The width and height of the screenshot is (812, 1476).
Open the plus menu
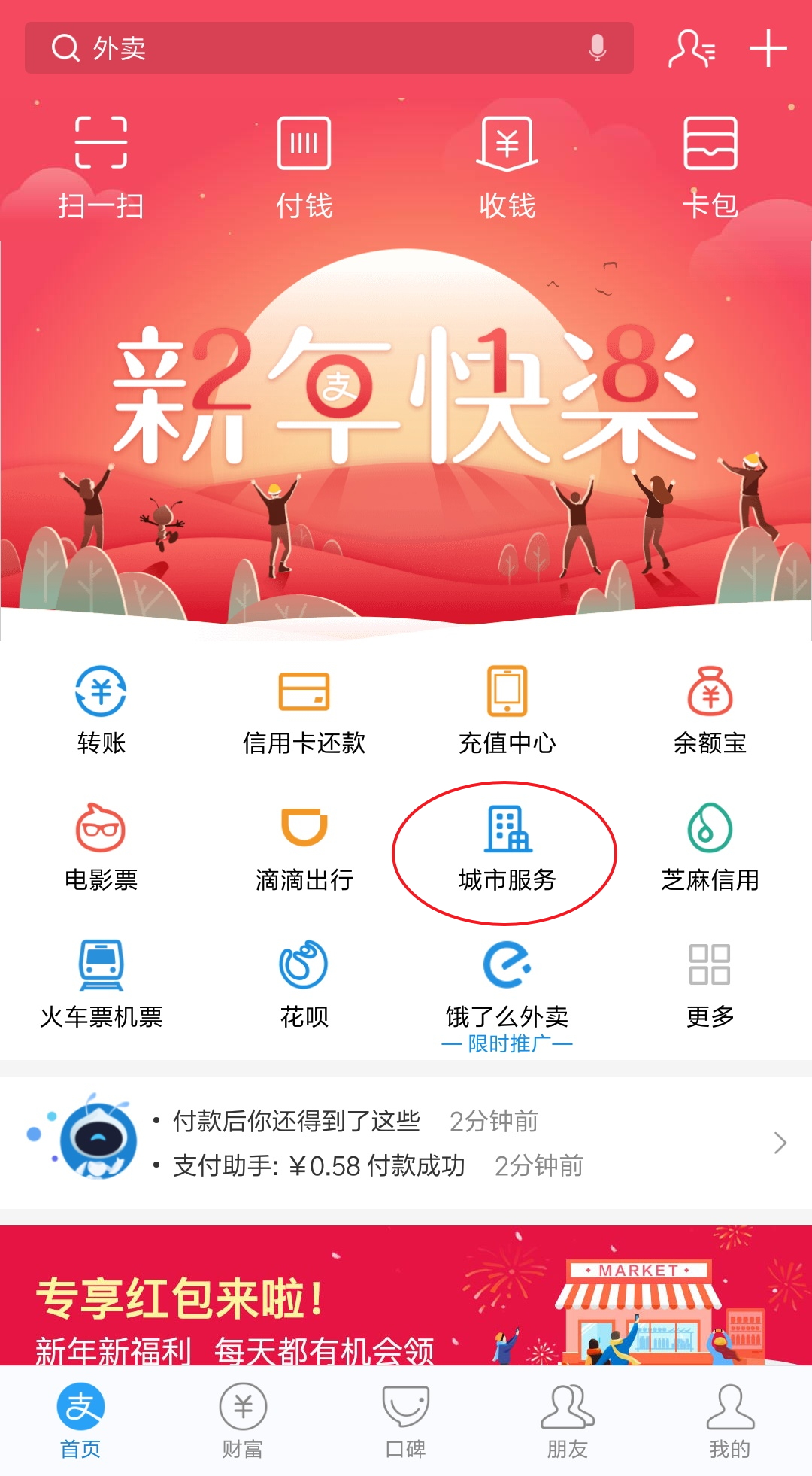click(x=768, y=49)
